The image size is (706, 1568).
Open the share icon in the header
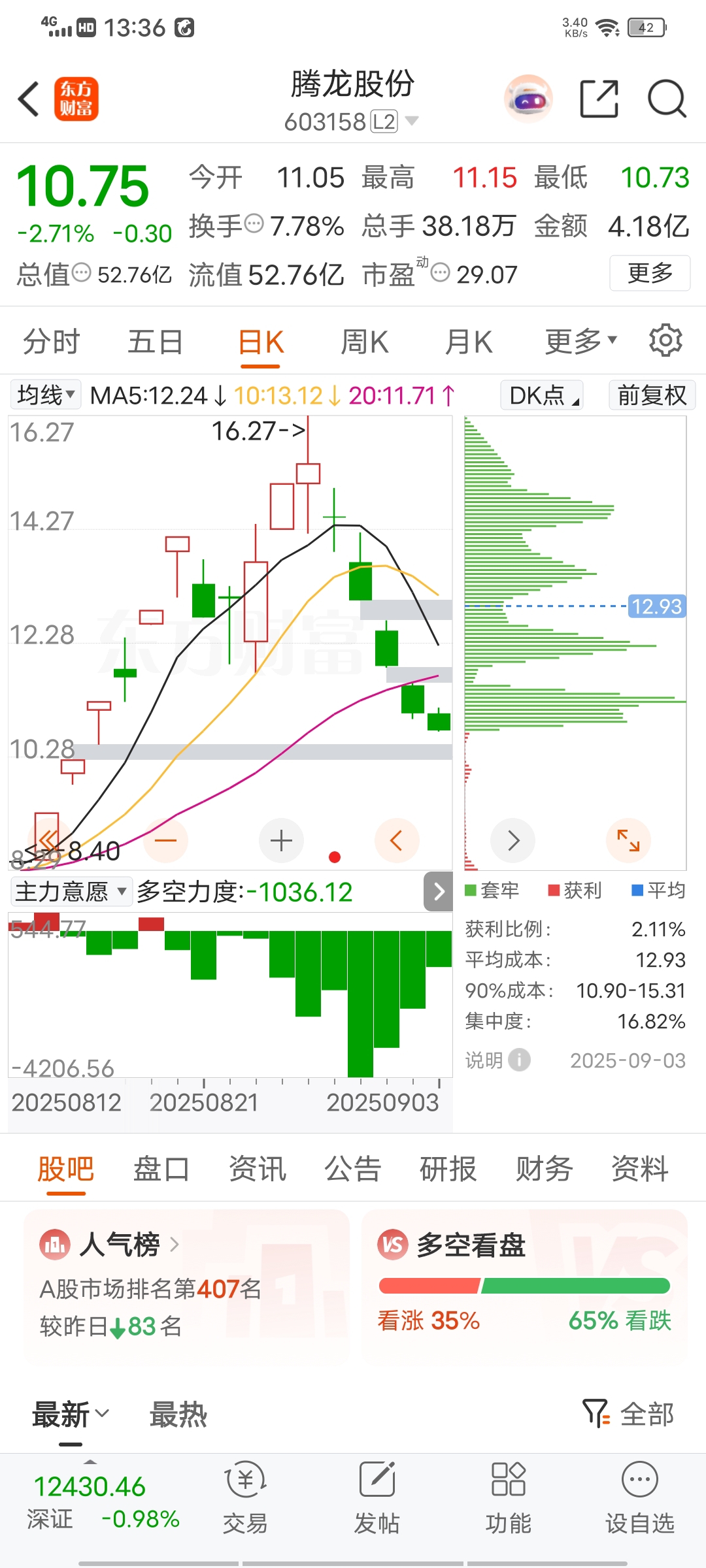coord(599,99)
